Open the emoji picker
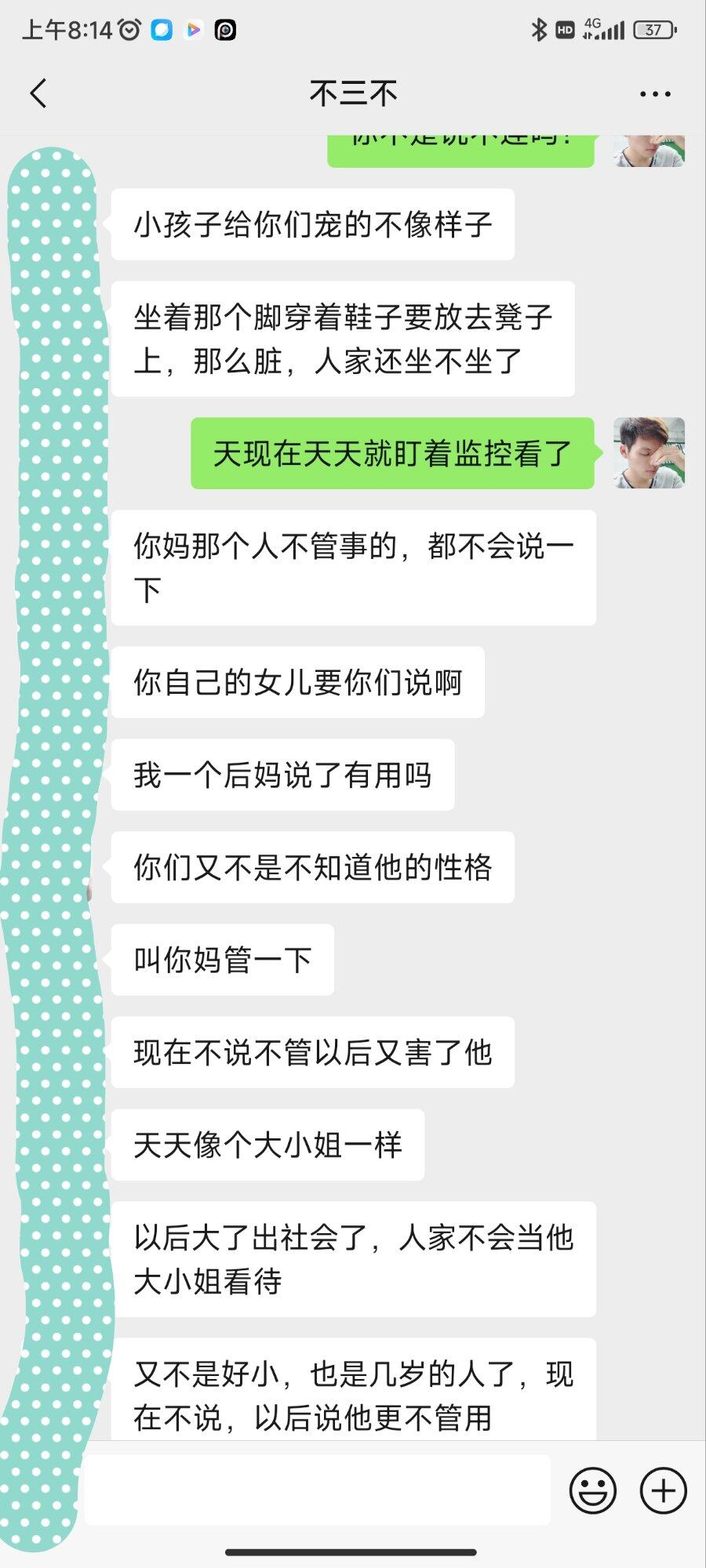This screenshot has height=1568, width=706. click(592, 1490)
